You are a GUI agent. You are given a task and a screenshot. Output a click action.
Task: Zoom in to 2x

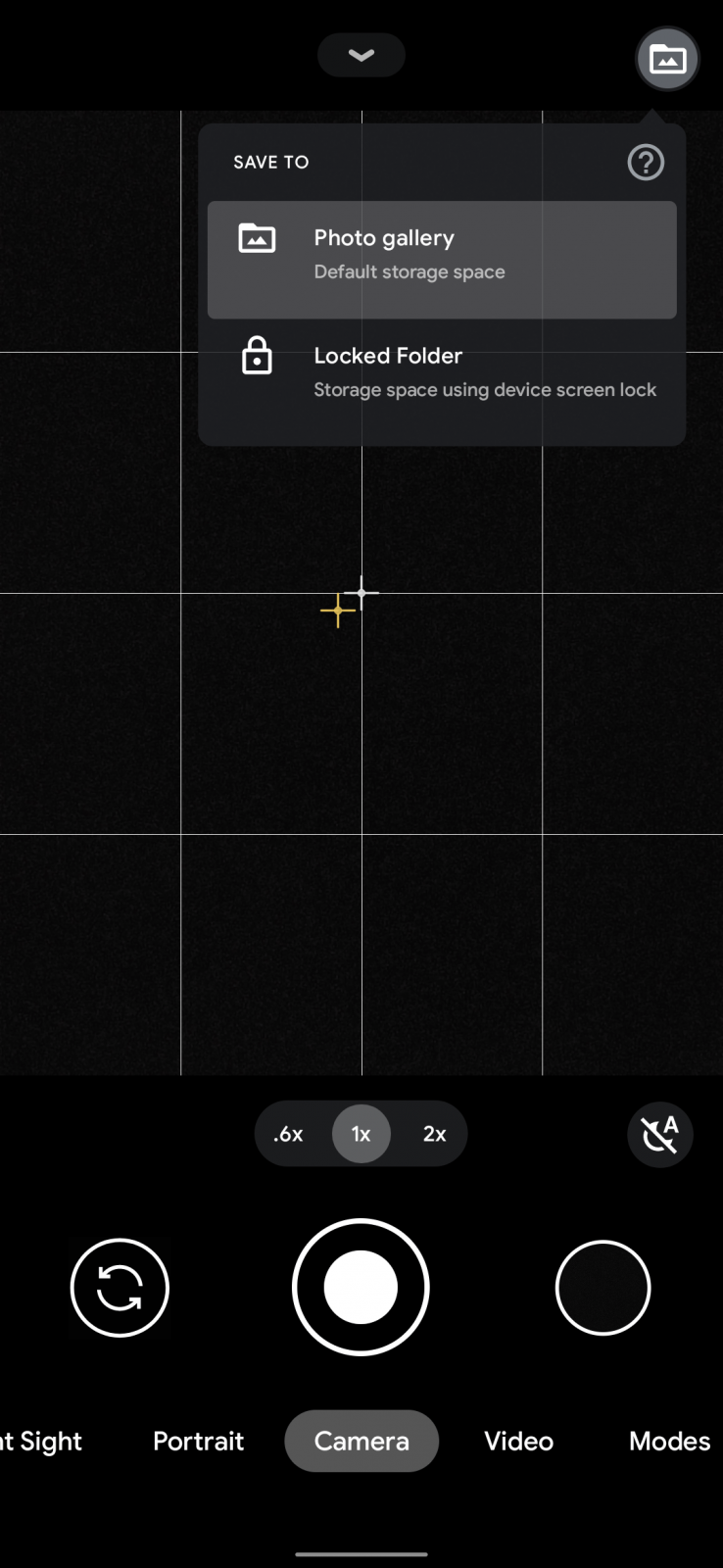click(434, 1134)
